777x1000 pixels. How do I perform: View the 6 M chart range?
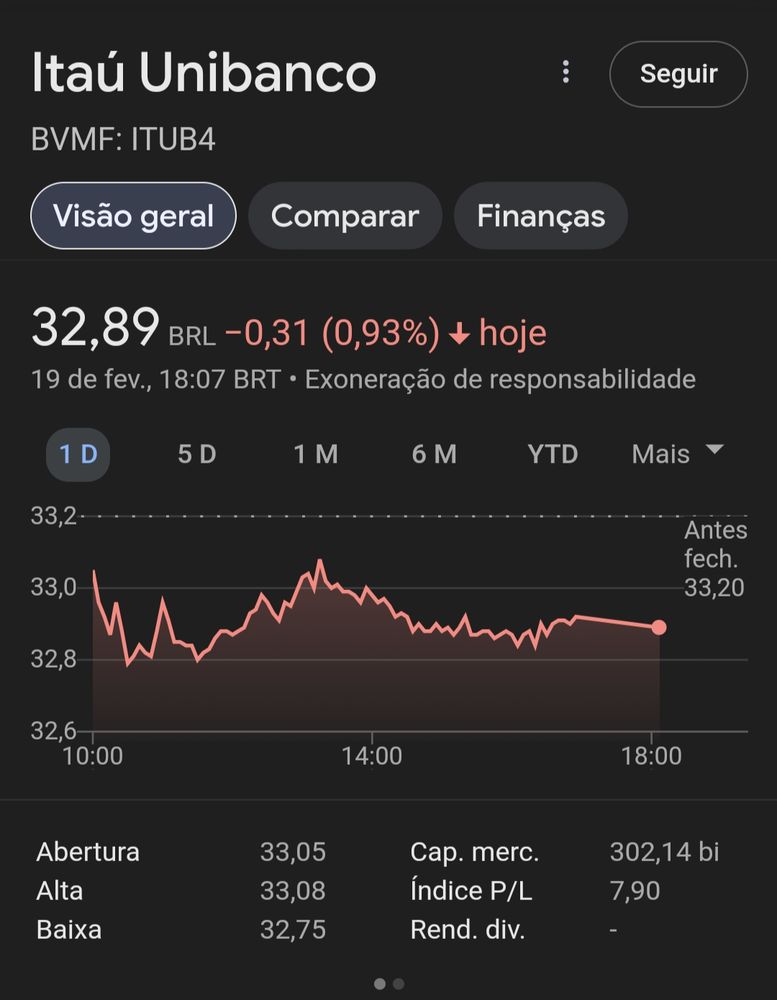pos(434,454)
